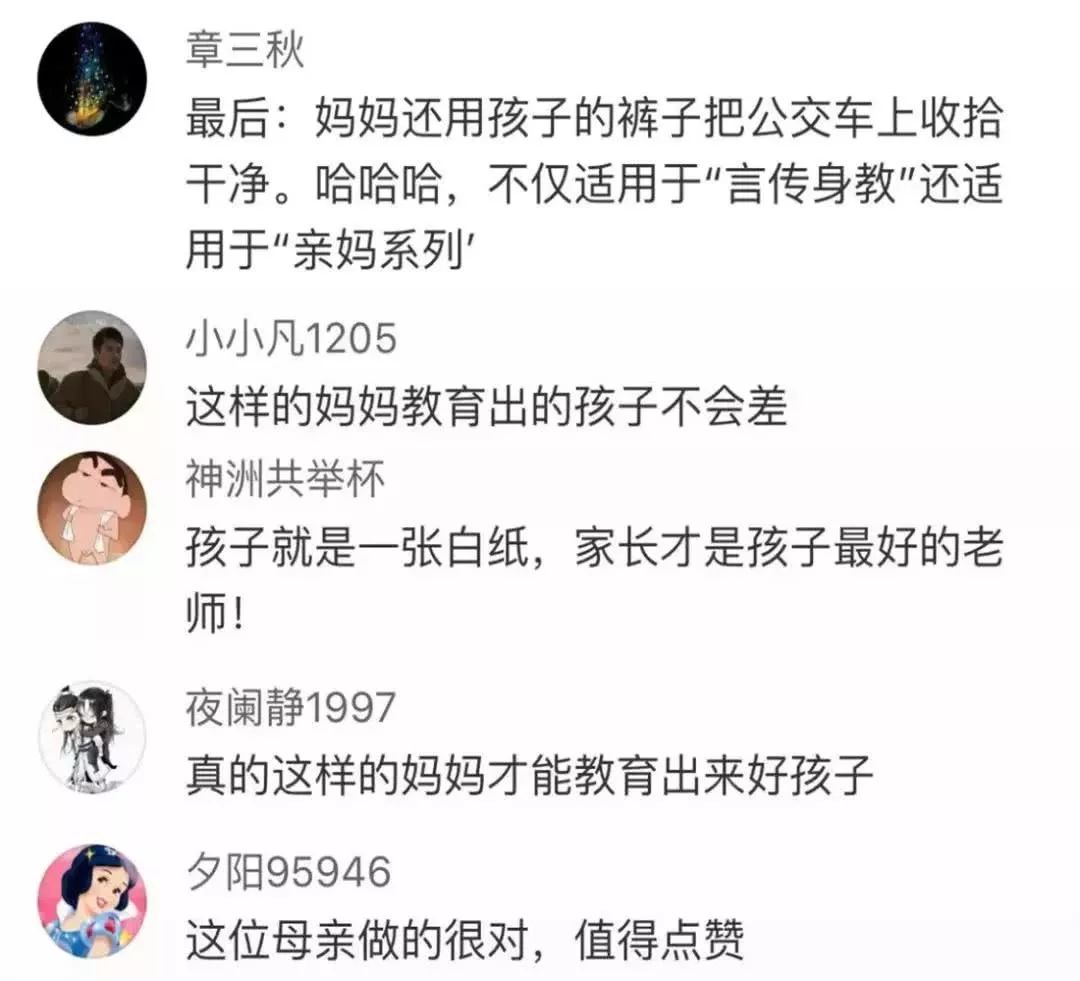Screen dimensions: 1080x981
Task: Open 章三秋's profile avatar
Action: tap(92, 78)
